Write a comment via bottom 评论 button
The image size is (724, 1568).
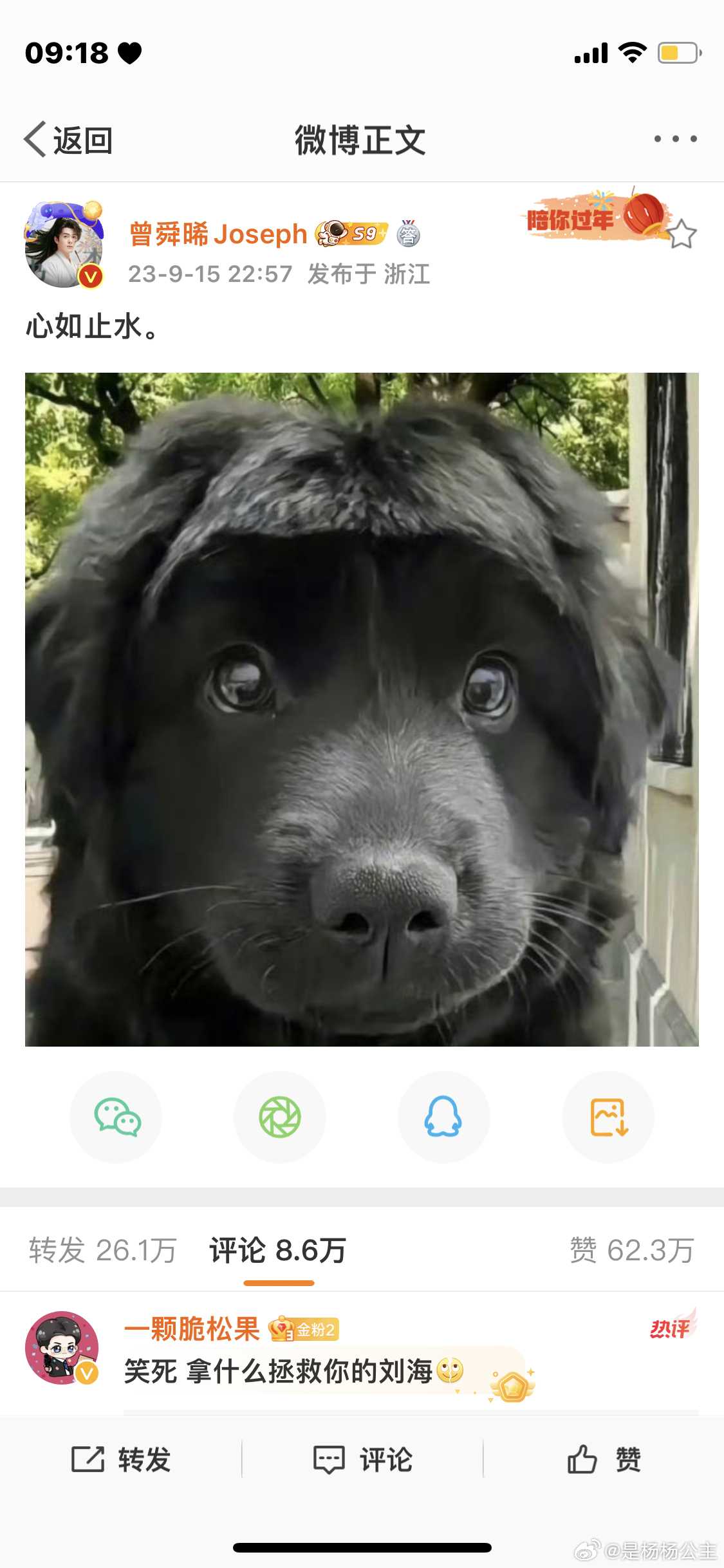(x=362, y=1460)
